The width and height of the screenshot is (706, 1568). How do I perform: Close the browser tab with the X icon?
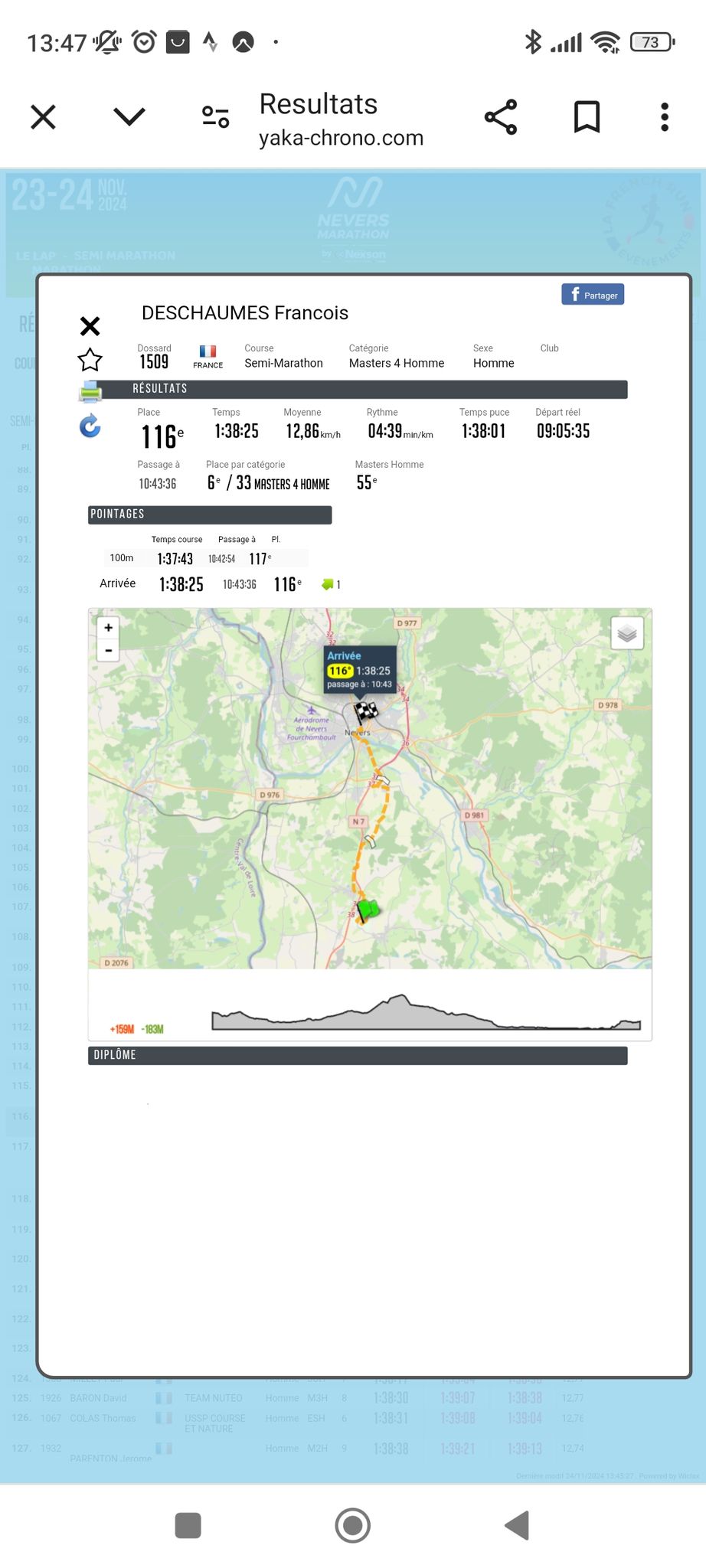[x=43, y=117]
